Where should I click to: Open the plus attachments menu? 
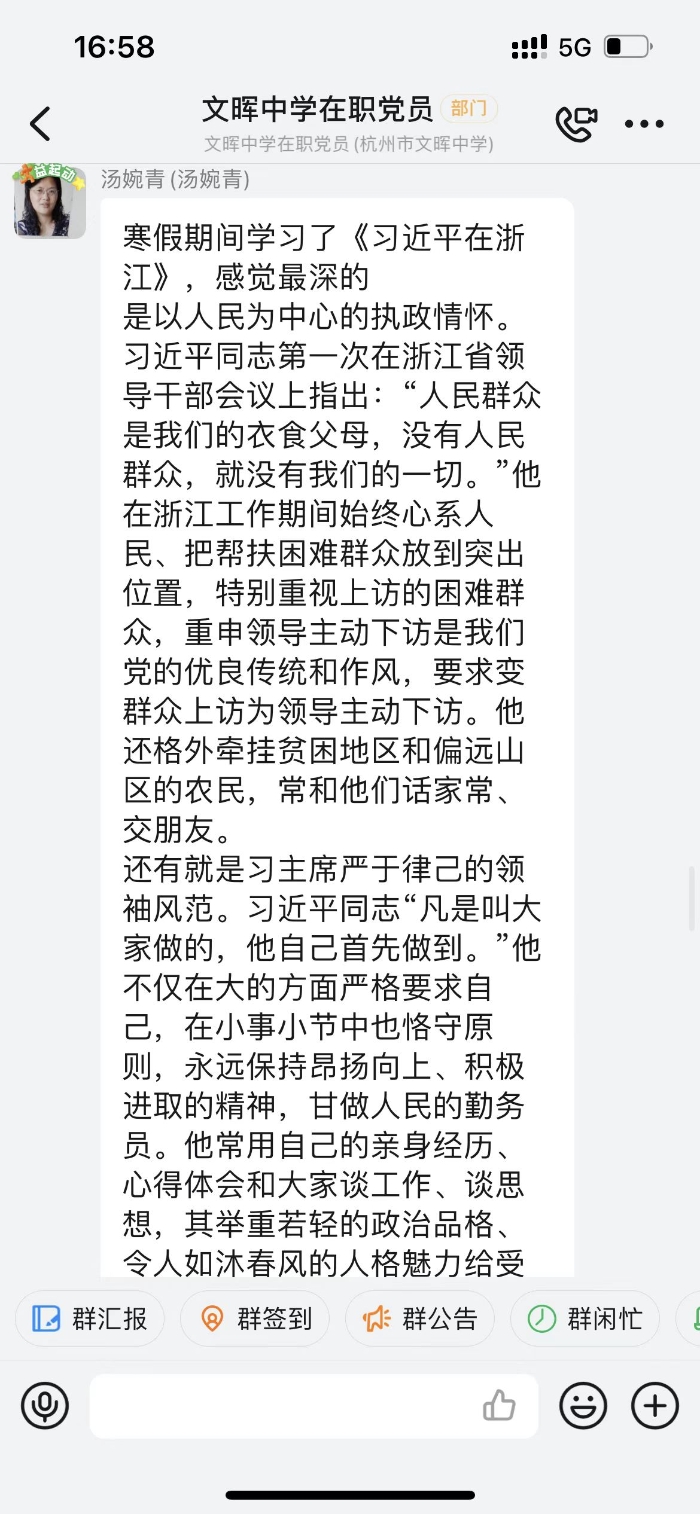coord(655,1406)
